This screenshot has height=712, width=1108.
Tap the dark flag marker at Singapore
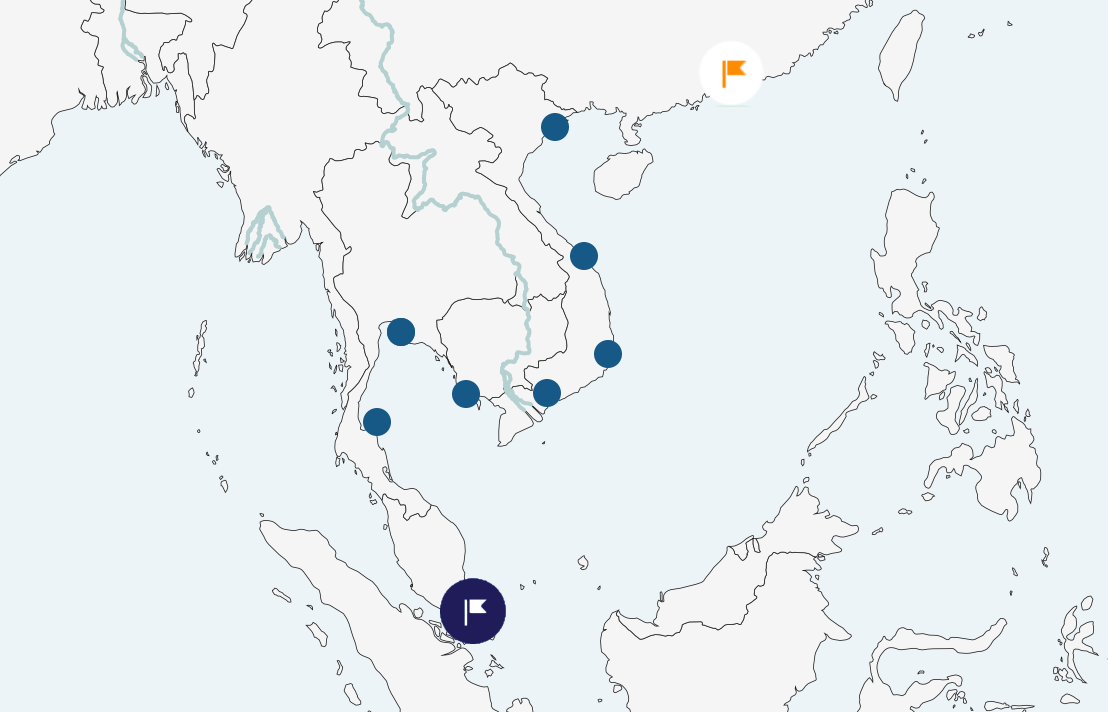(473, 611)
